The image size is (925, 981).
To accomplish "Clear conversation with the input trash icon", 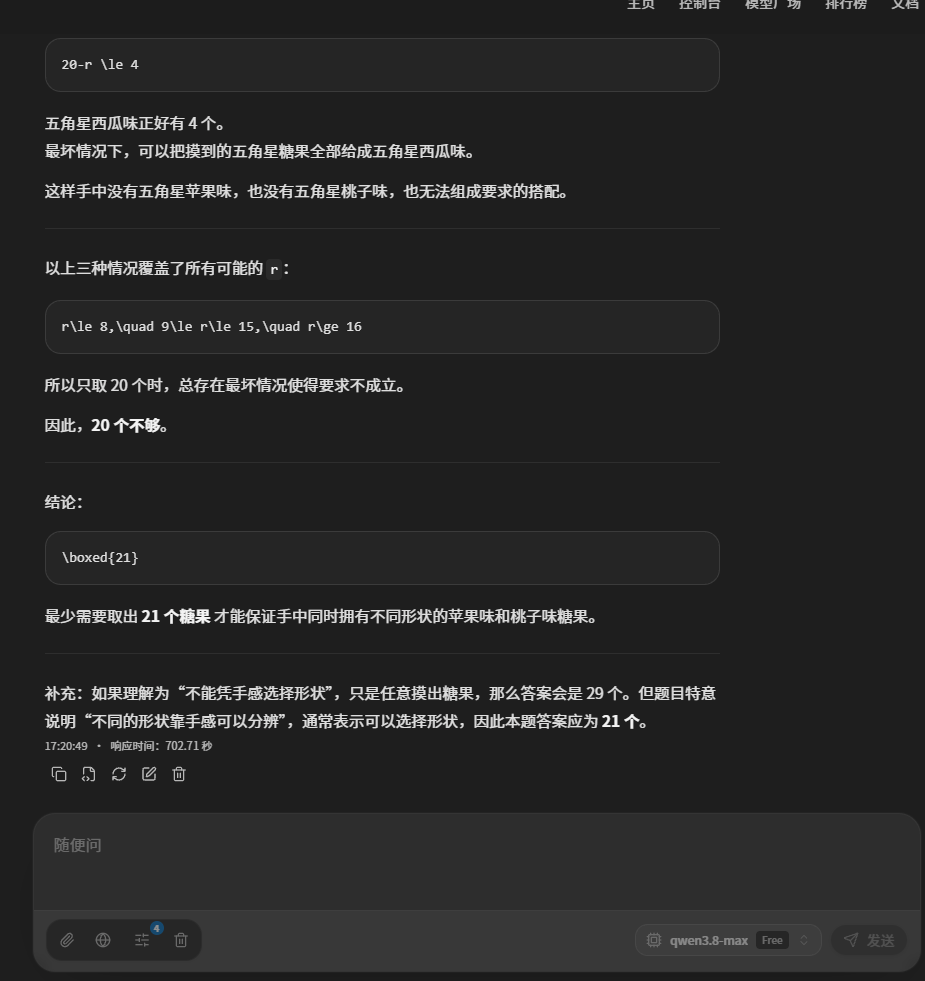I will [181, 940].
